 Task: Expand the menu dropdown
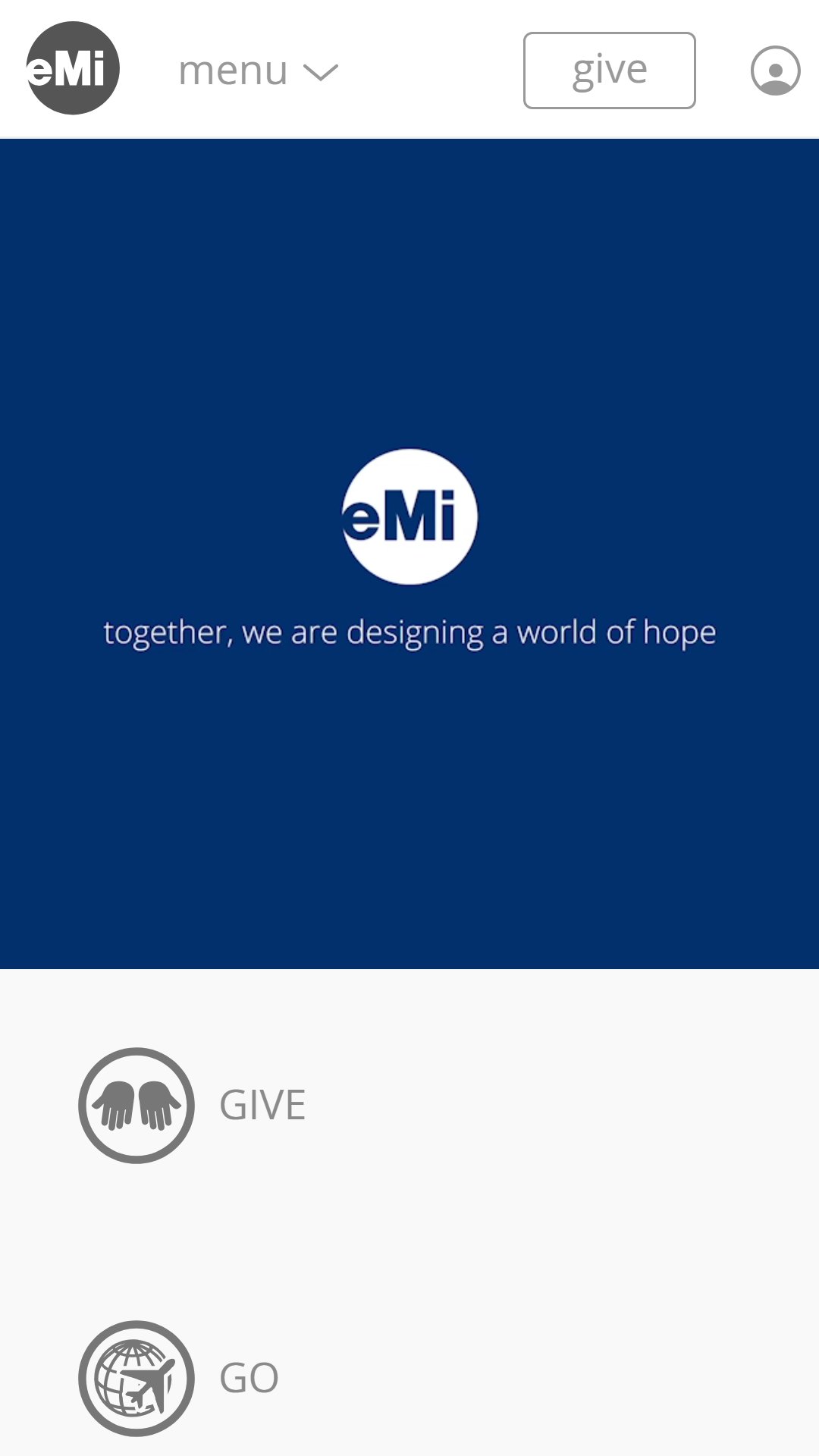[258, 71]
